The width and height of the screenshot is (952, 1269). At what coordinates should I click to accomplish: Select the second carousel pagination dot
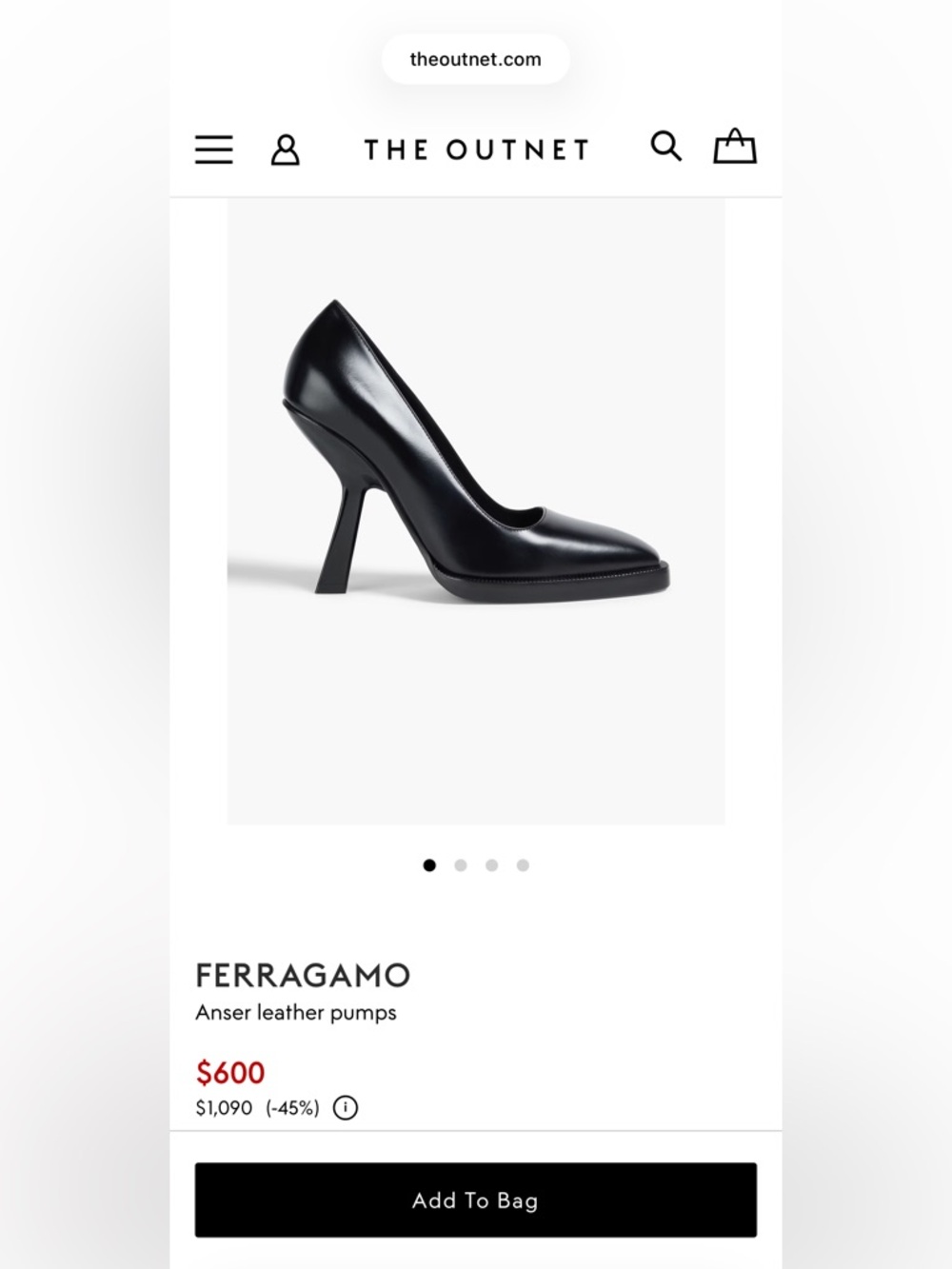click(461, 864)
